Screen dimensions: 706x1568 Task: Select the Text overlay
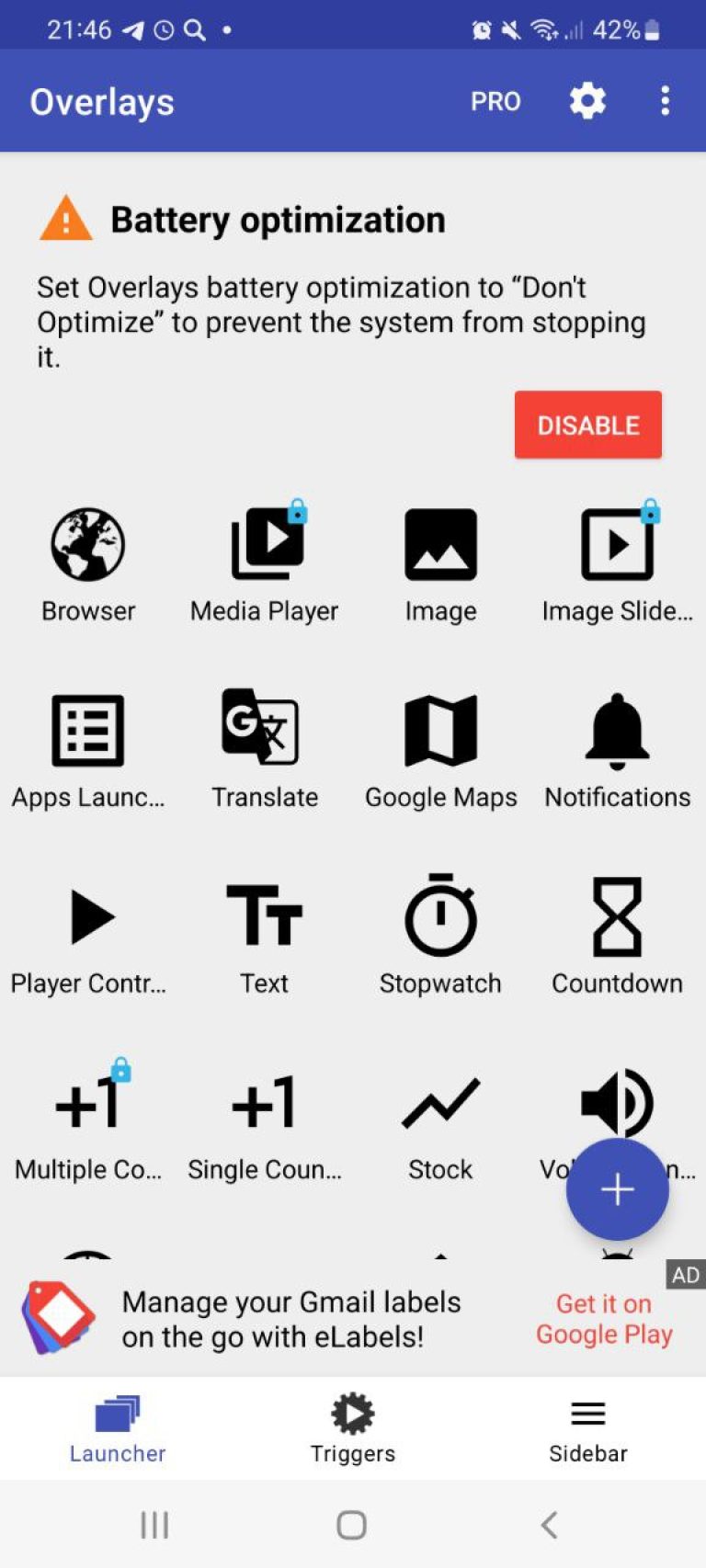(x=265, y=935)
